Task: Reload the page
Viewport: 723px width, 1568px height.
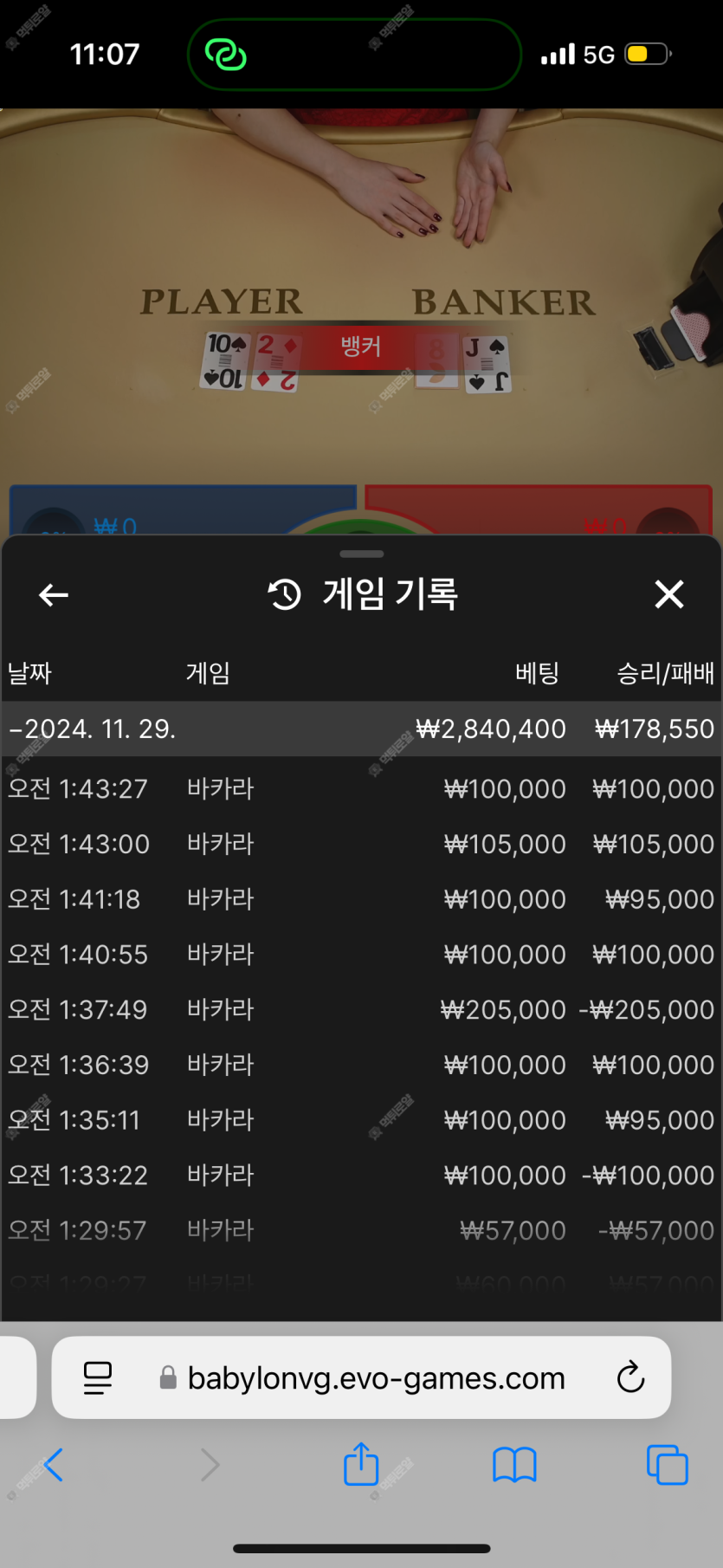Action: (x=630, y=1377)
